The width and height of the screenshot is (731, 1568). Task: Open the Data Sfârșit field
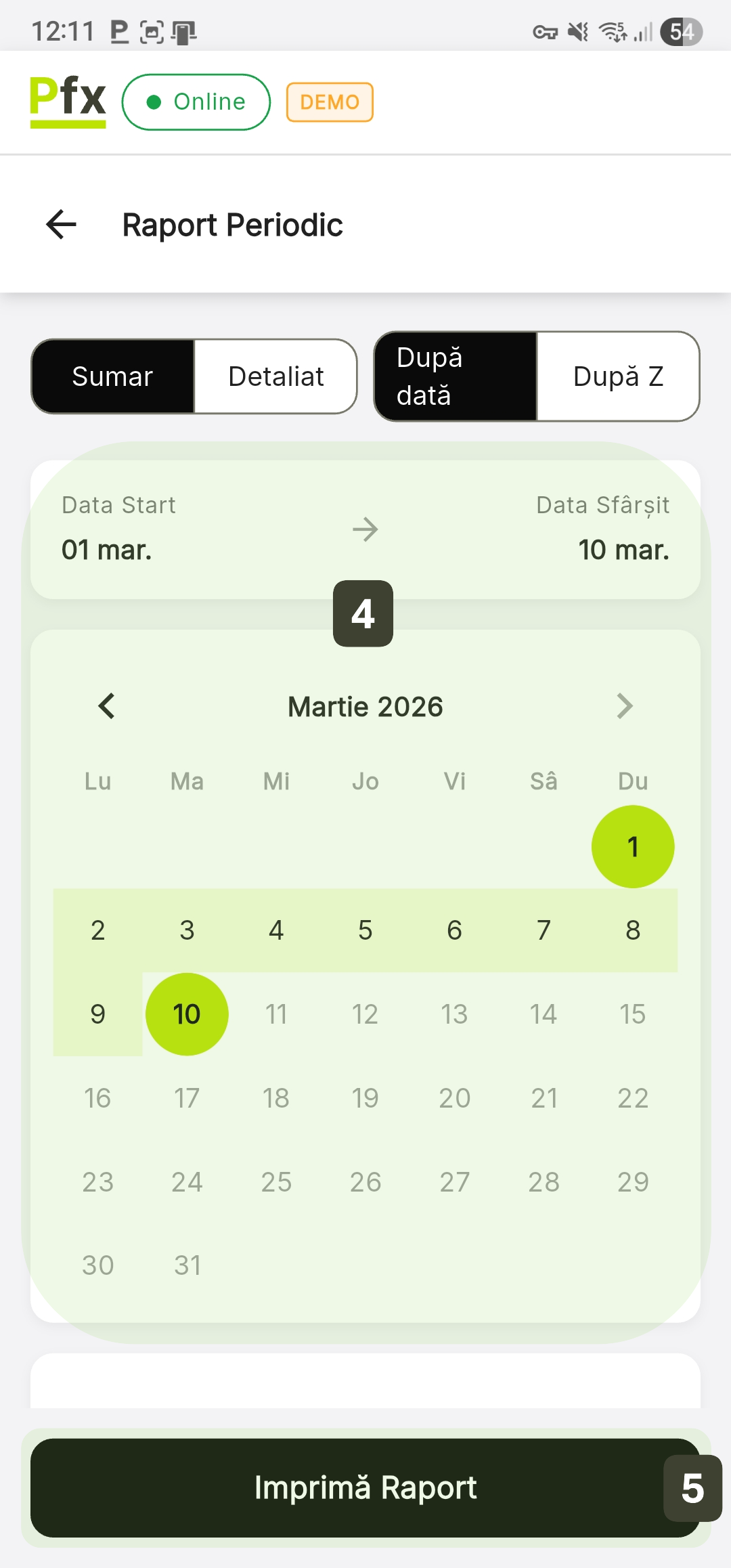[x=602, y=529]
